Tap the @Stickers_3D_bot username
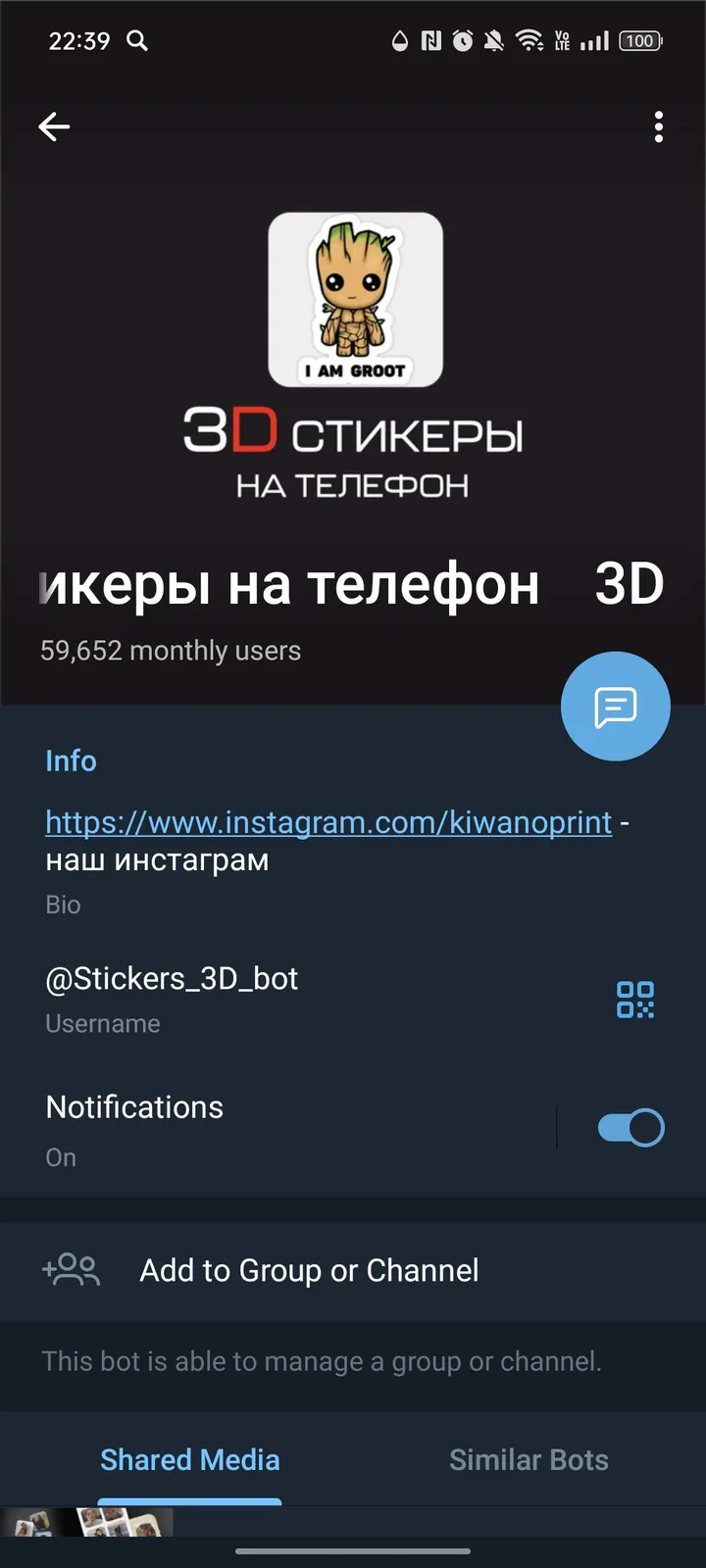This screenshot has width=706, height=1568. click(172, 978)
